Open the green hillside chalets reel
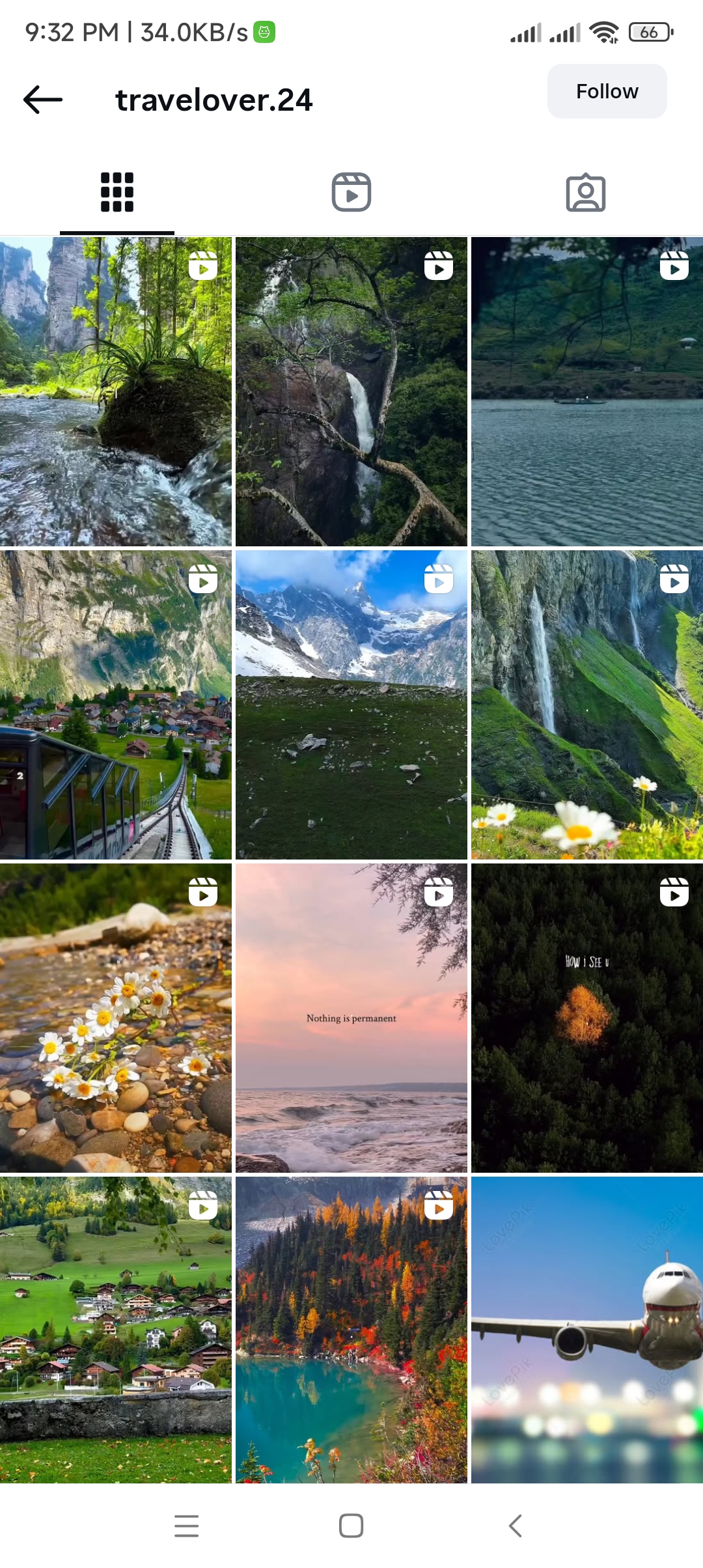 [x=116, y=1330]
